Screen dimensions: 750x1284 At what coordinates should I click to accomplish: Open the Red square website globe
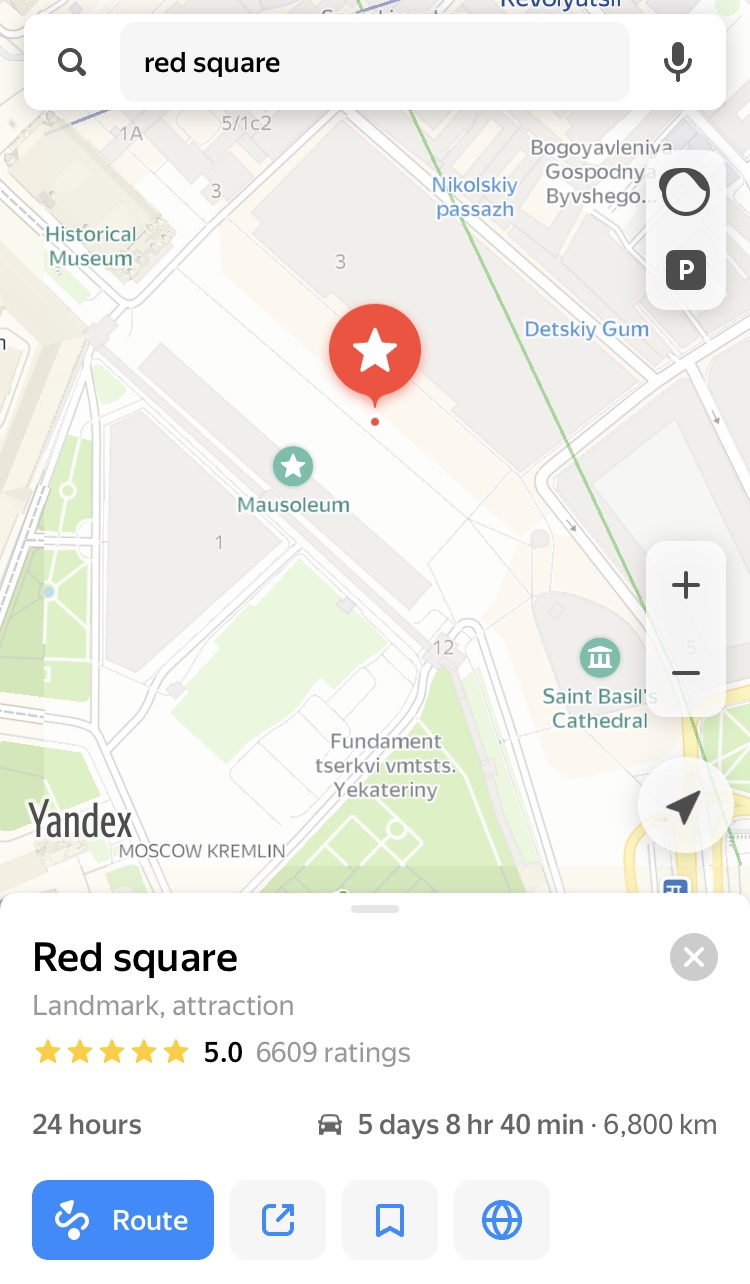pos(502,1220)
